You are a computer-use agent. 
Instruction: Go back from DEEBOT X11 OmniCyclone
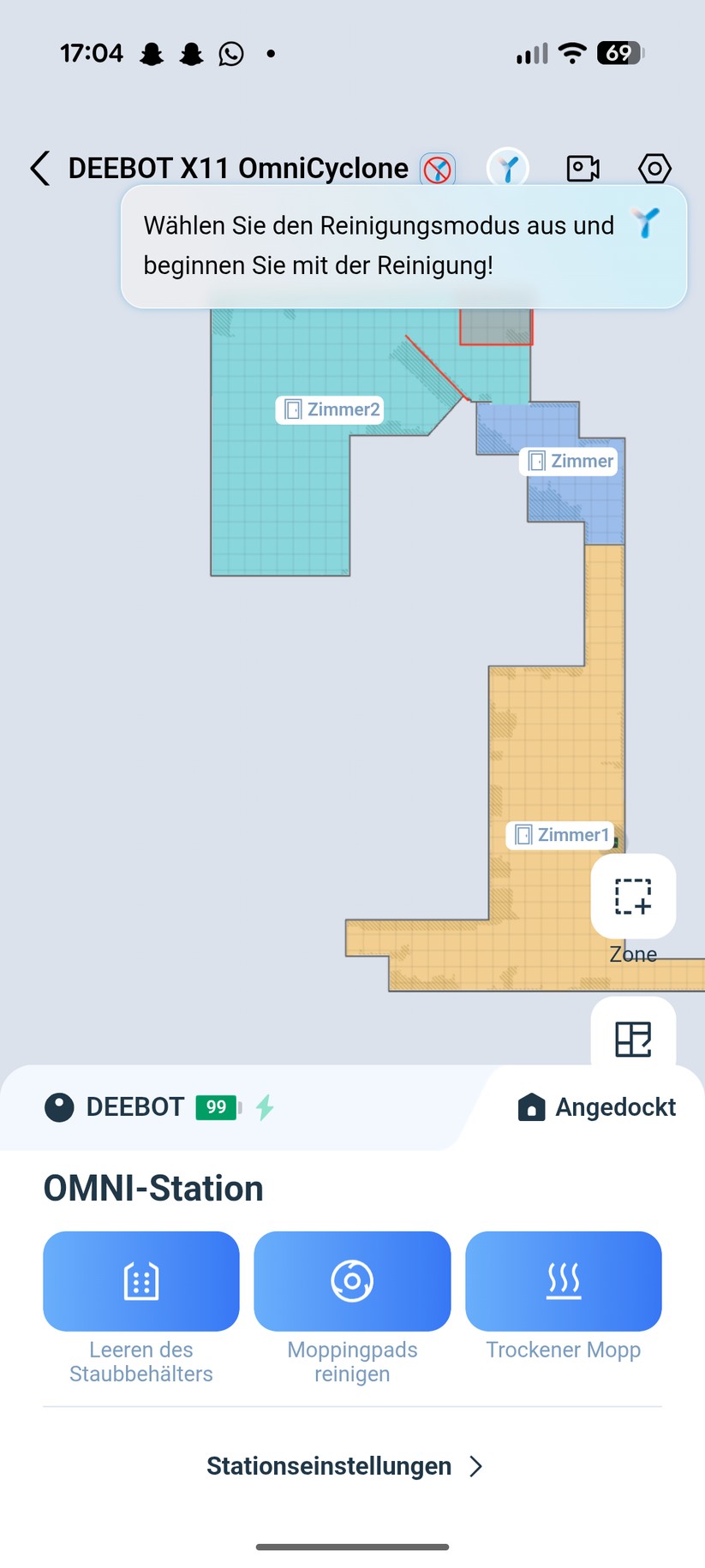pos(39,168)
